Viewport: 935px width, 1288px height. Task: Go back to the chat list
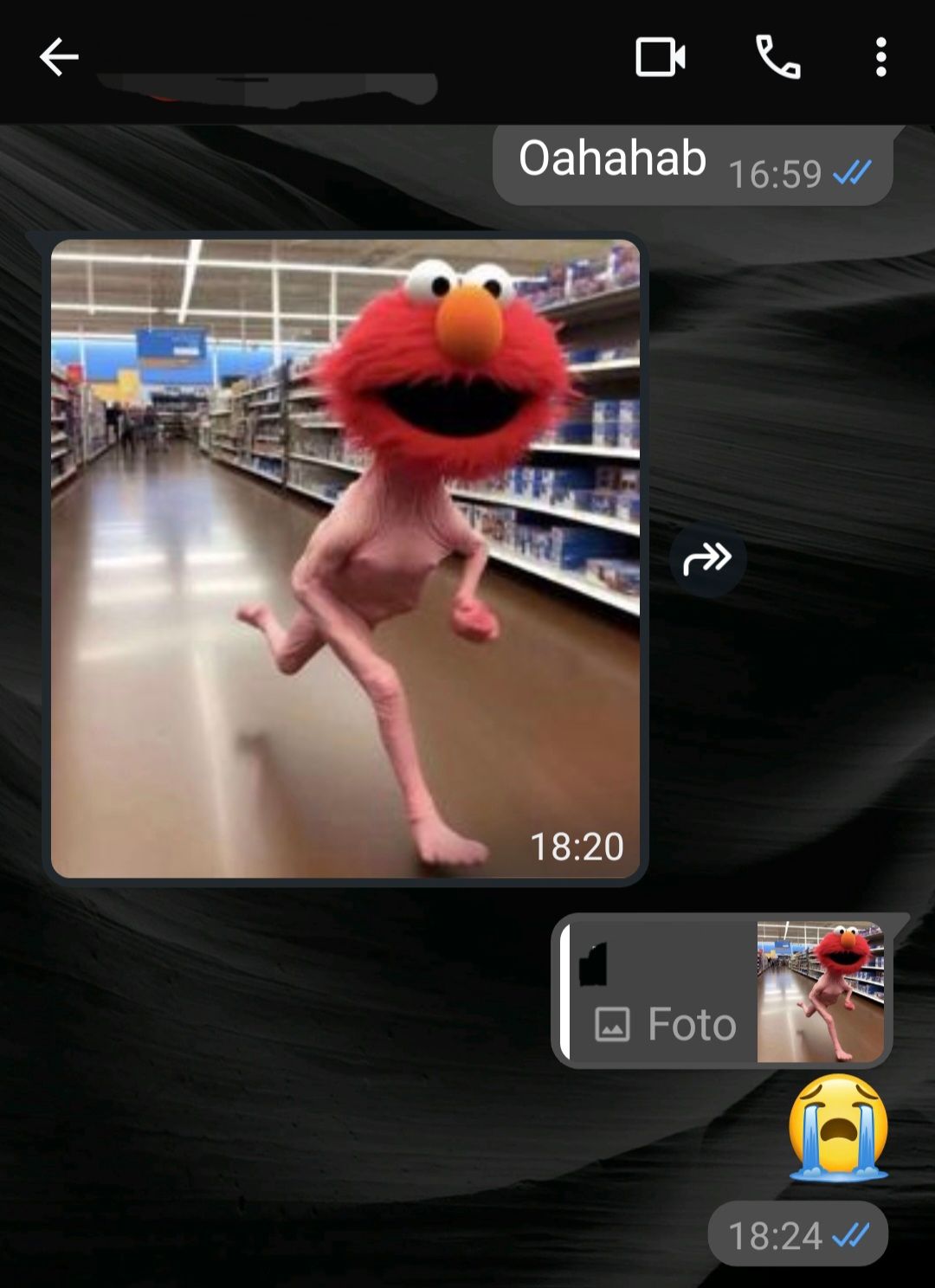tap(59, 58)
